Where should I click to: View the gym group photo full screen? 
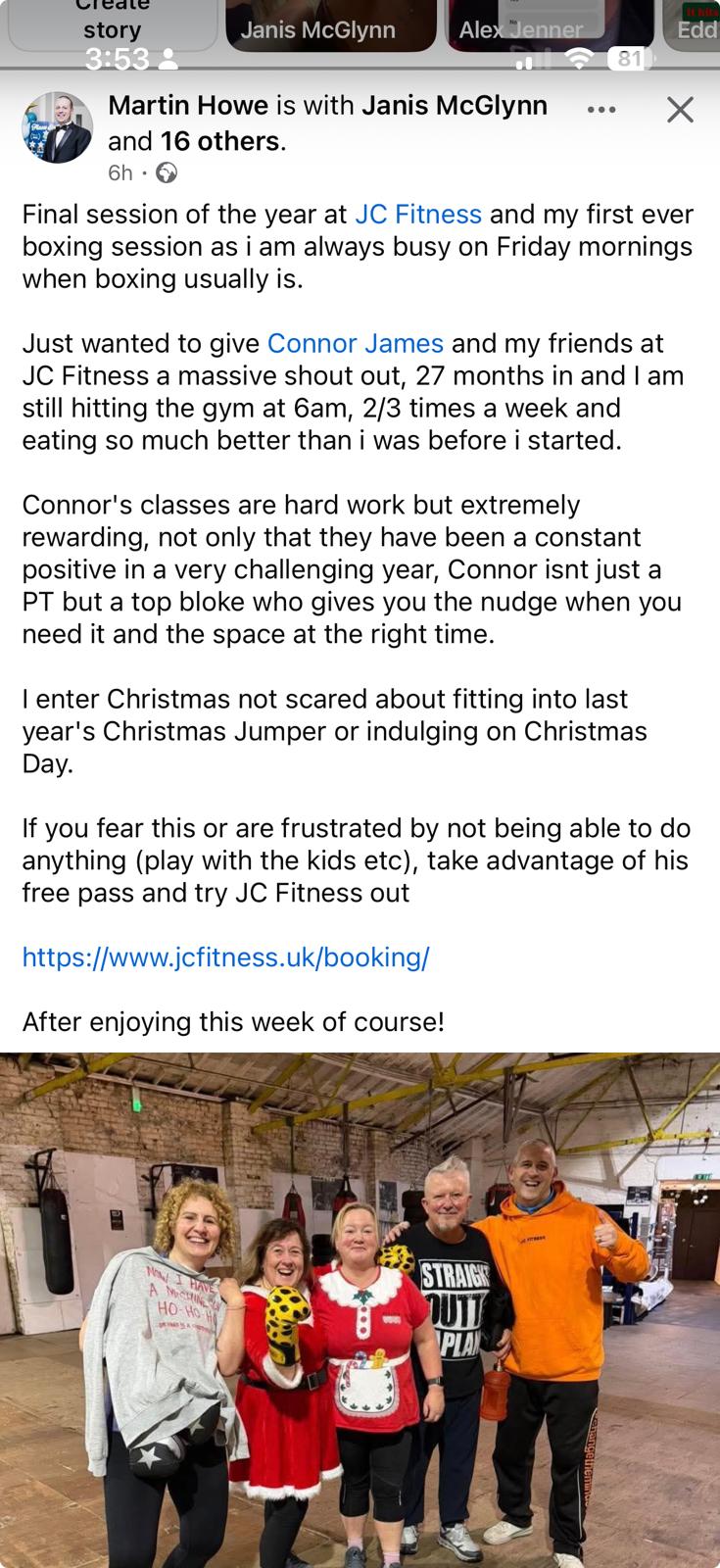pos(360,1309)
